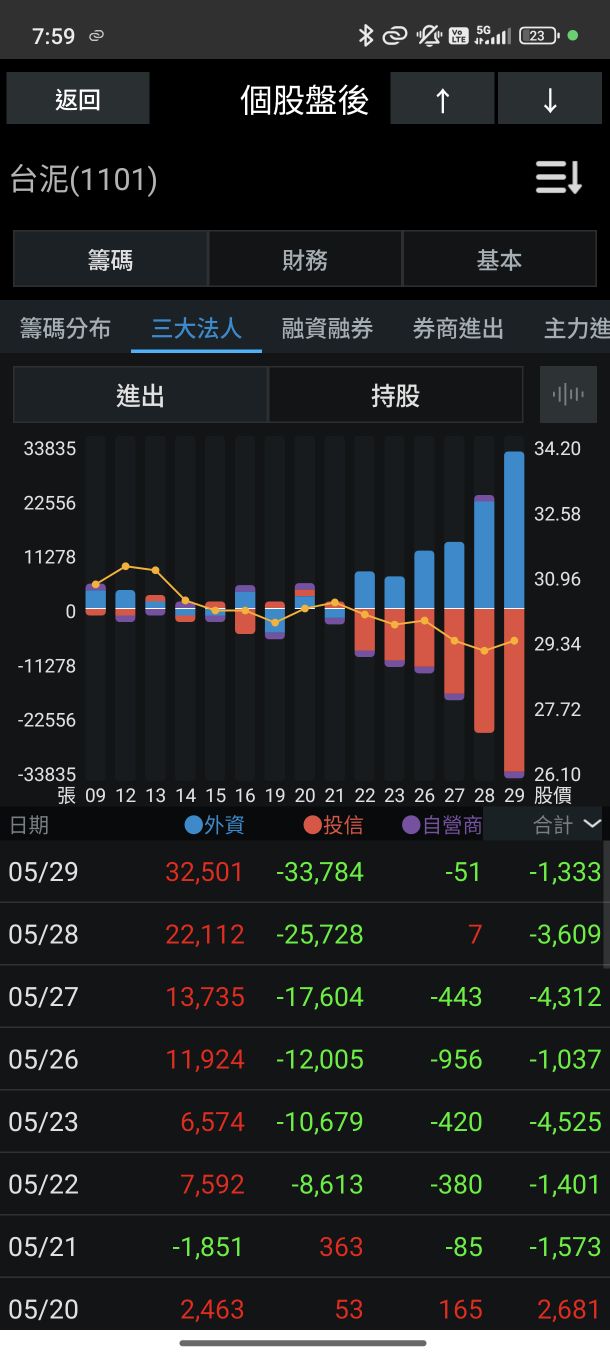Go to previous stock with up arrow

click(x=442, y=99)
